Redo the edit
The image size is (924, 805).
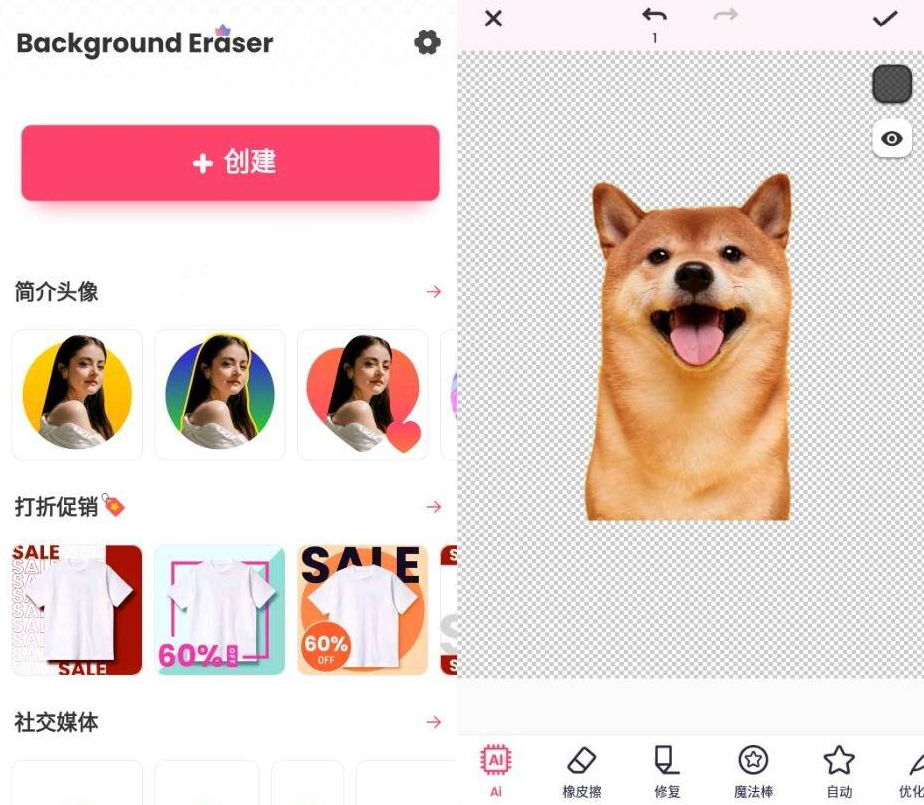click(x=726, y=15)
